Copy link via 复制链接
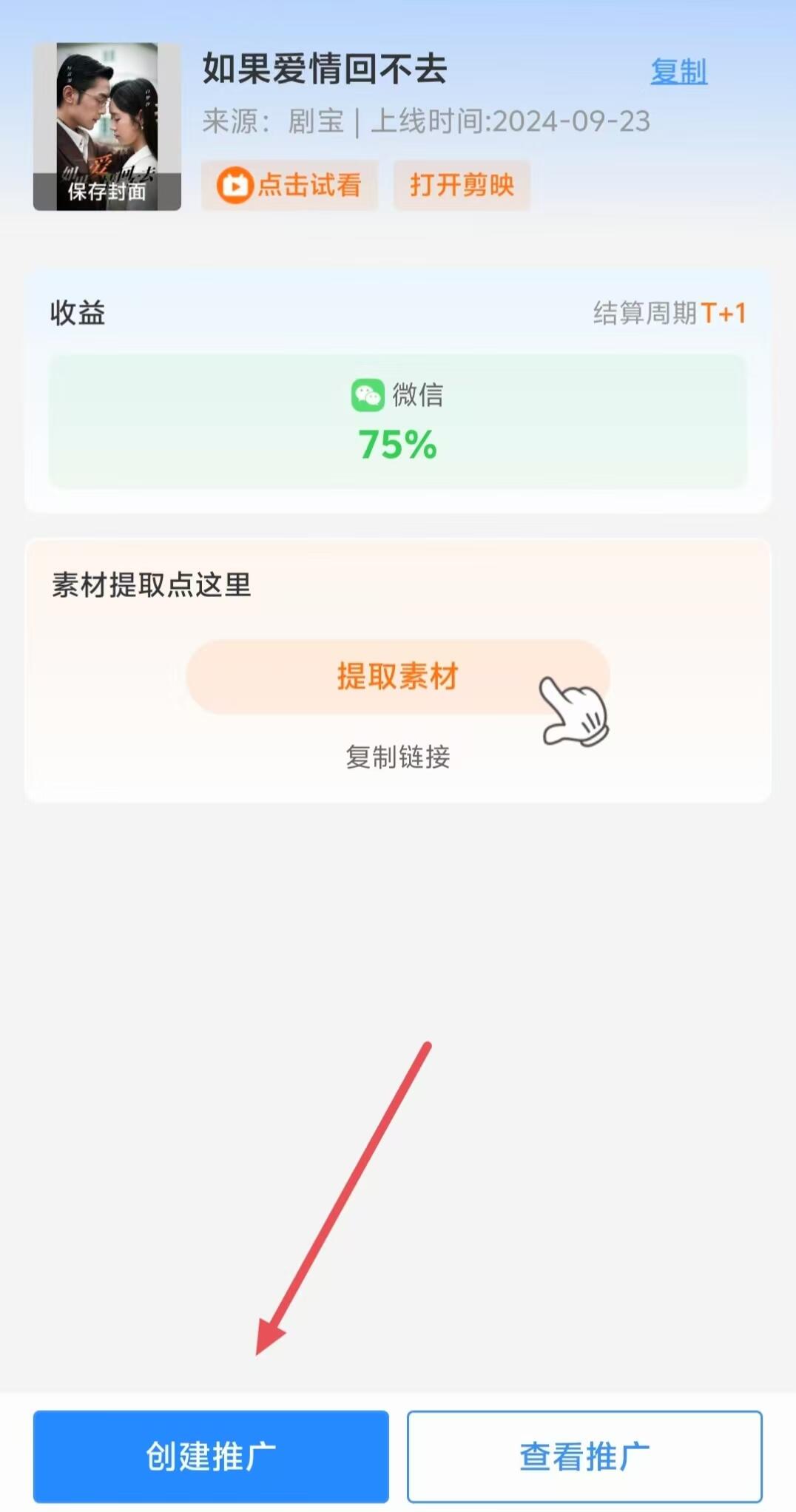This screenshot has width=796, height=1512. point(397,757)
